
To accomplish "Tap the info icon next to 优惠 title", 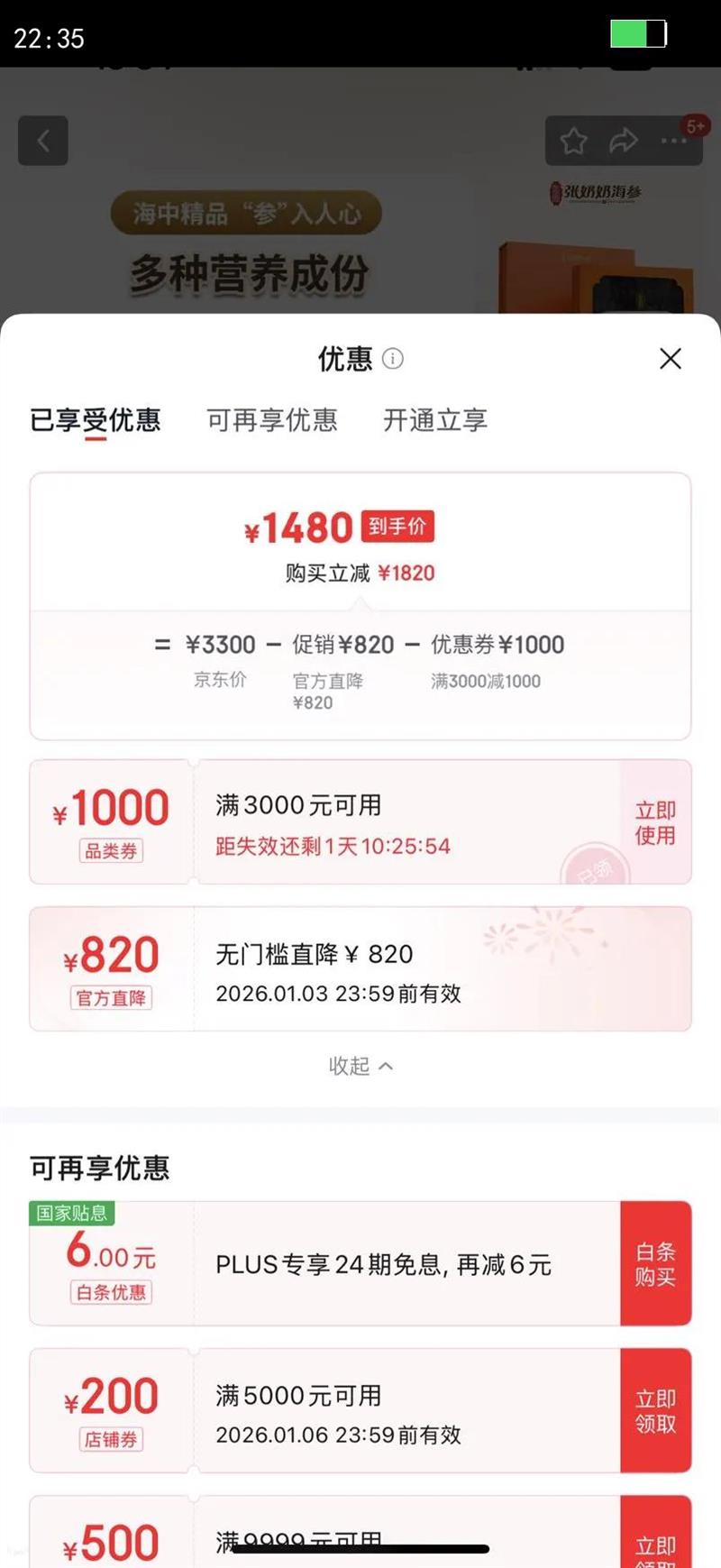I will pos(391,359).
